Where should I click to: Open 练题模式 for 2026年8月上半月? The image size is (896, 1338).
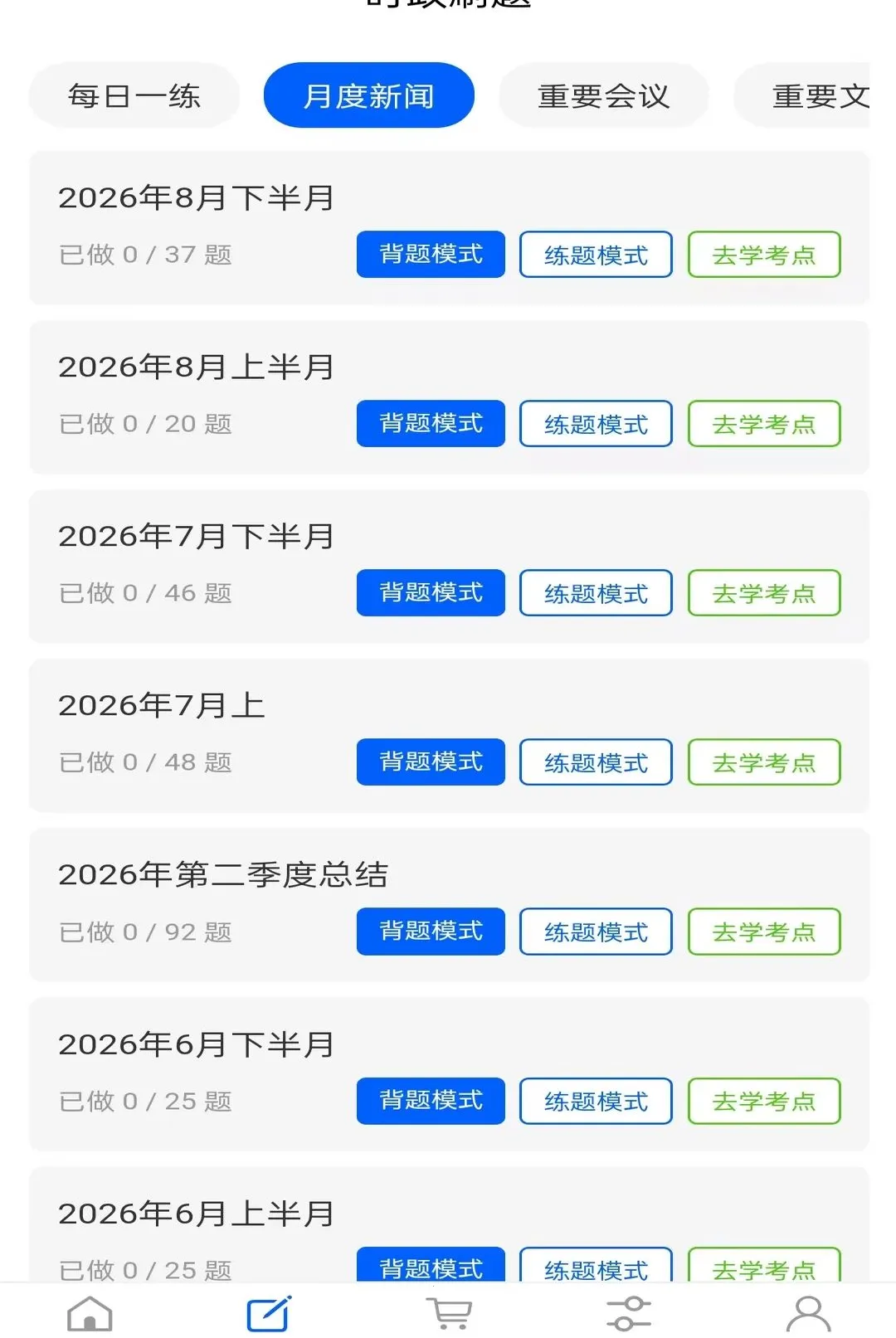[x=596, y=424]
